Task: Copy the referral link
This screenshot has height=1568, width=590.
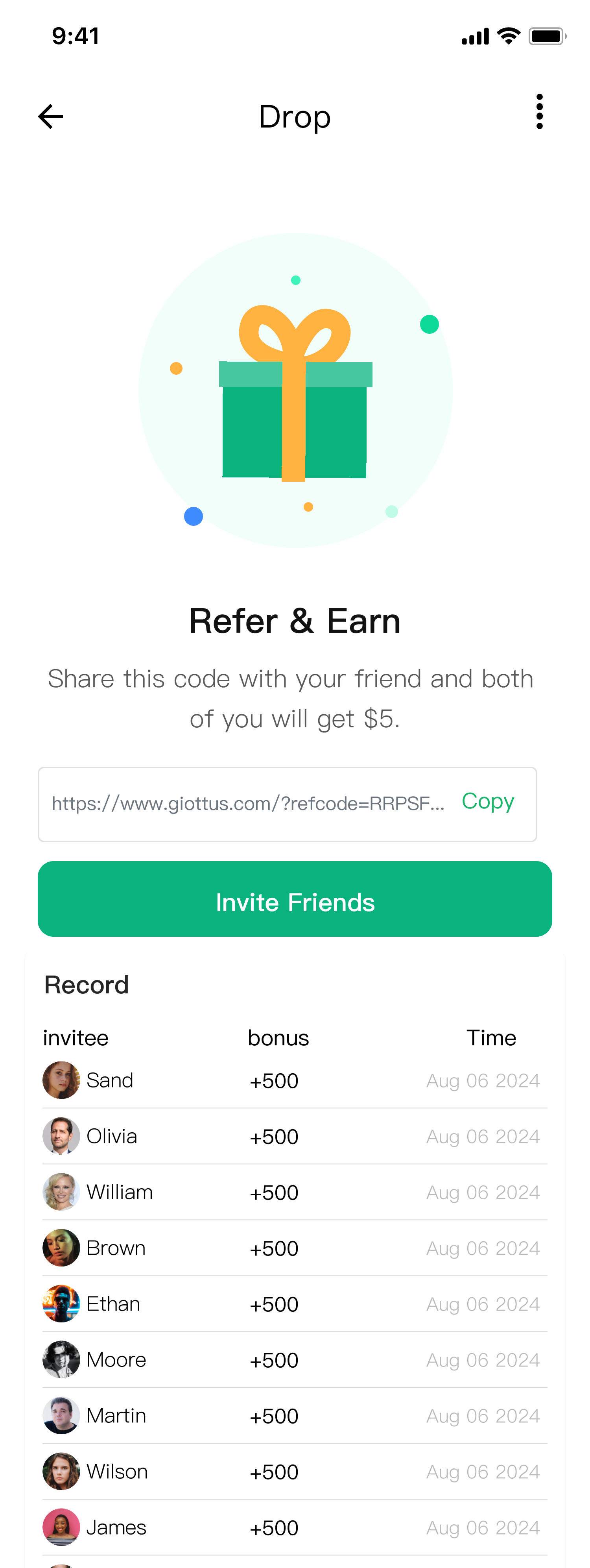Action: 488,802
